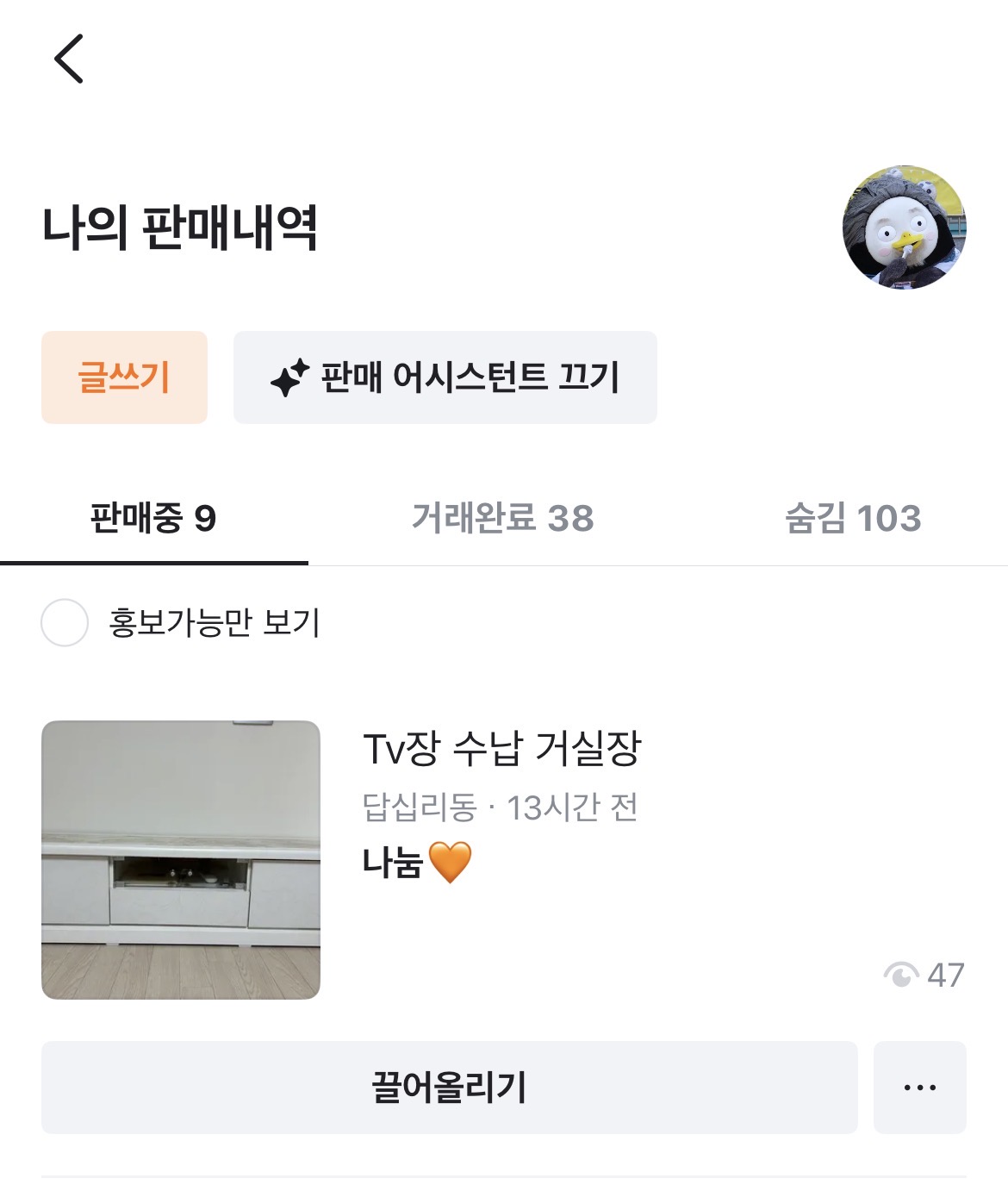Enable 홍보가능만 보기 filter

coord(65,622)
